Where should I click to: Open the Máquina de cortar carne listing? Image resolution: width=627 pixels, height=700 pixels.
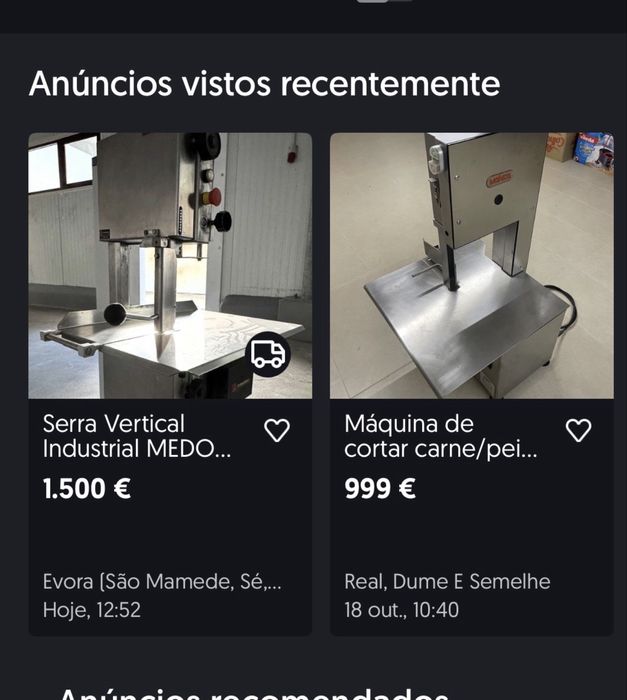click(440, 436)
